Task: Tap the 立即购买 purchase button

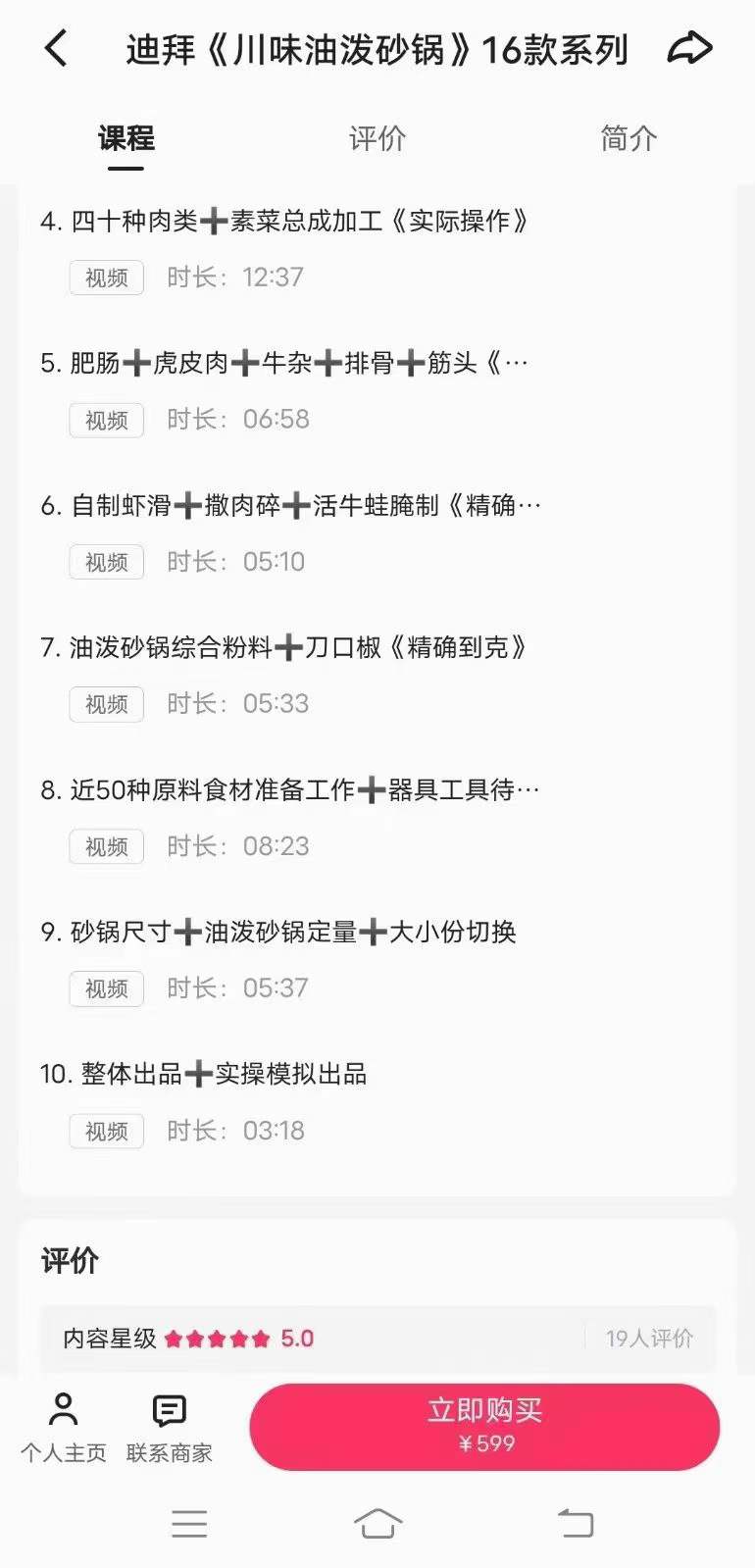Action: [x=484, y=1427]
